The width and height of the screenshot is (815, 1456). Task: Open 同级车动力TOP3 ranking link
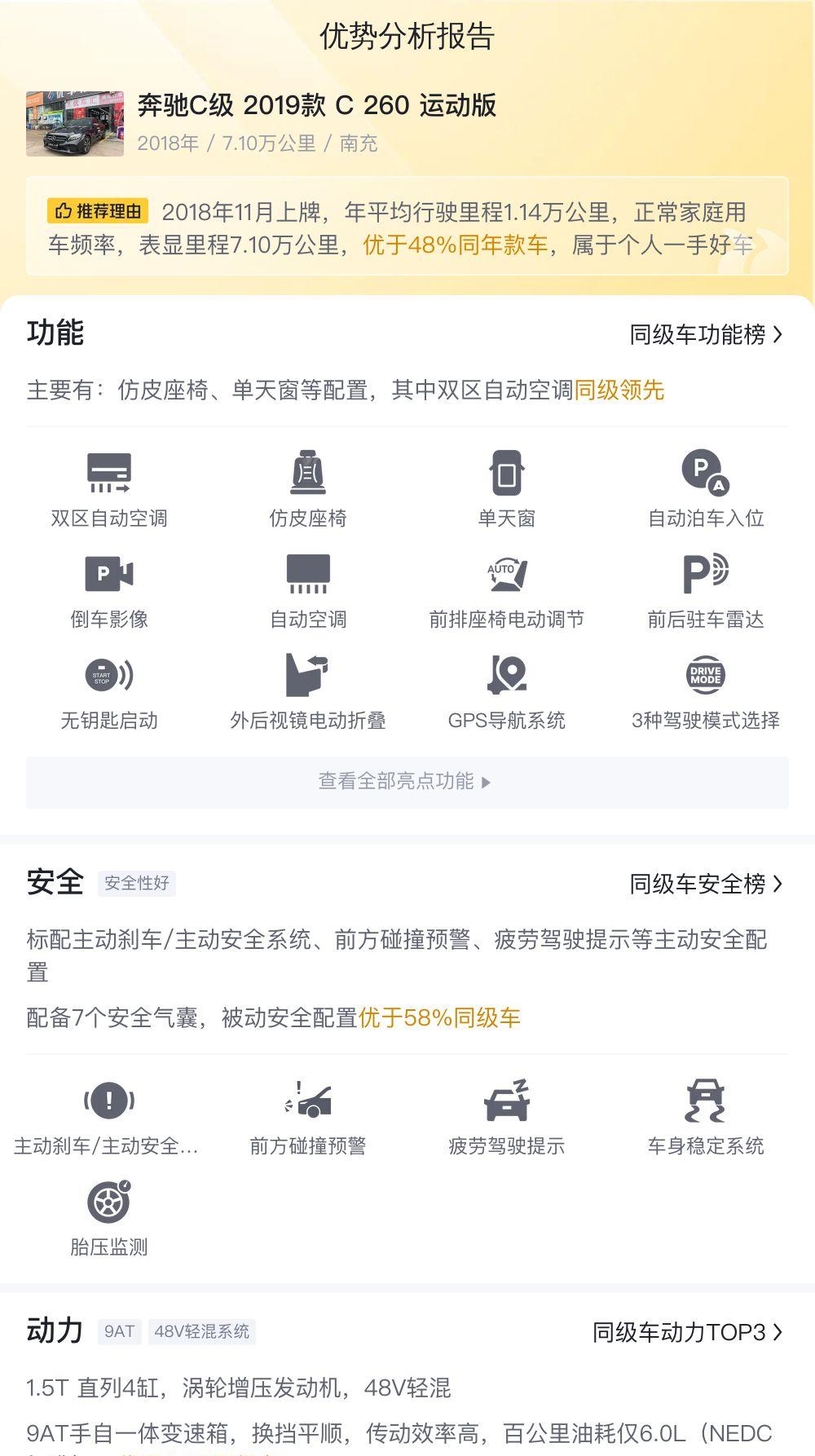click(687, 1332)
